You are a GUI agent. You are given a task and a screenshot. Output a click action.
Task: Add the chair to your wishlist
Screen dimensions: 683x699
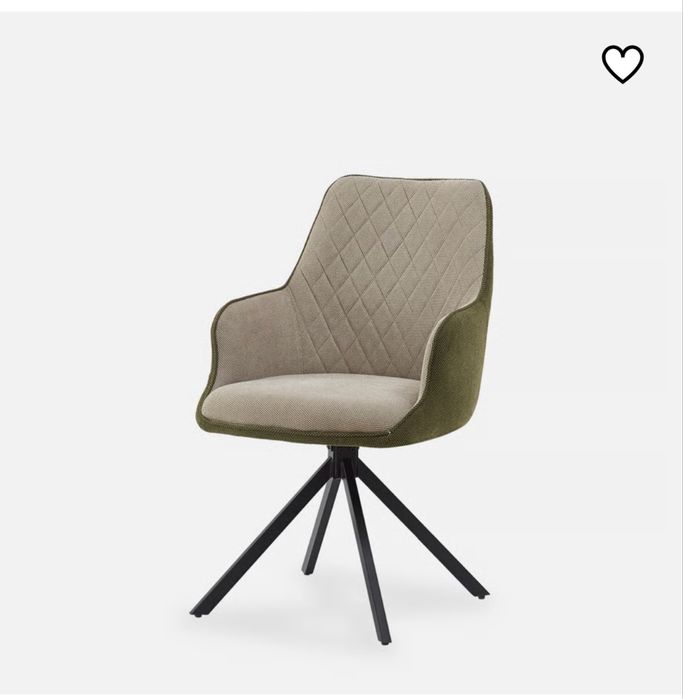[x=622, y=64]
